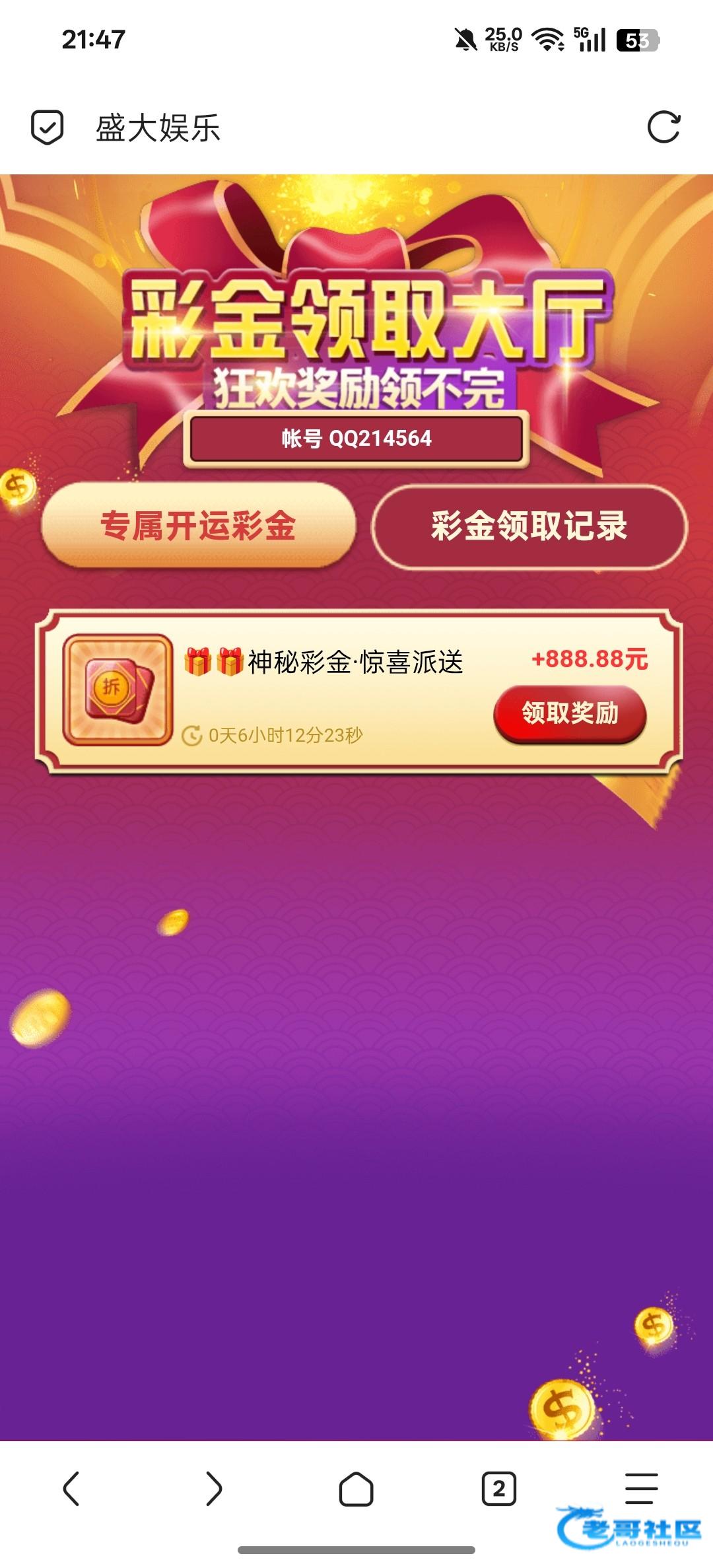This screenshot has height=1568, width=713.
Task: Open the browser home page
Action: [x=356, y=1489]
